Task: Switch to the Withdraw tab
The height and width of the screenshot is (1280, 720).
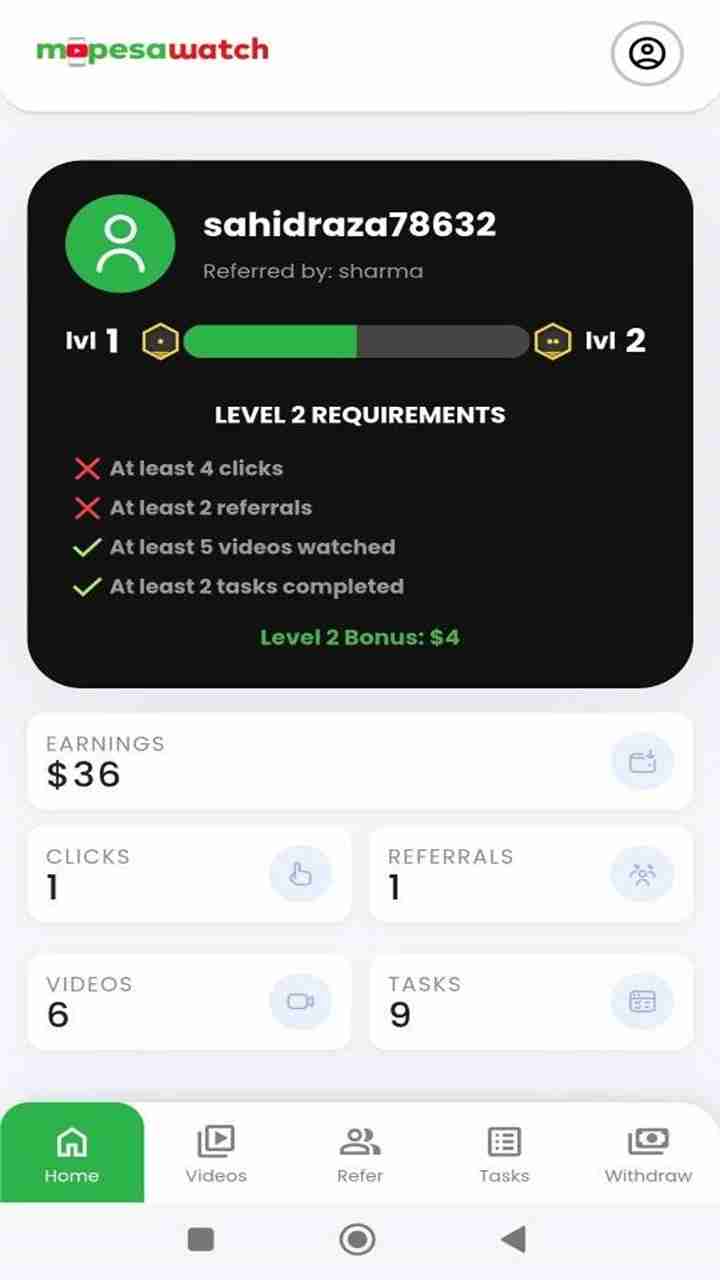Action: click(x=648, y=1153)
